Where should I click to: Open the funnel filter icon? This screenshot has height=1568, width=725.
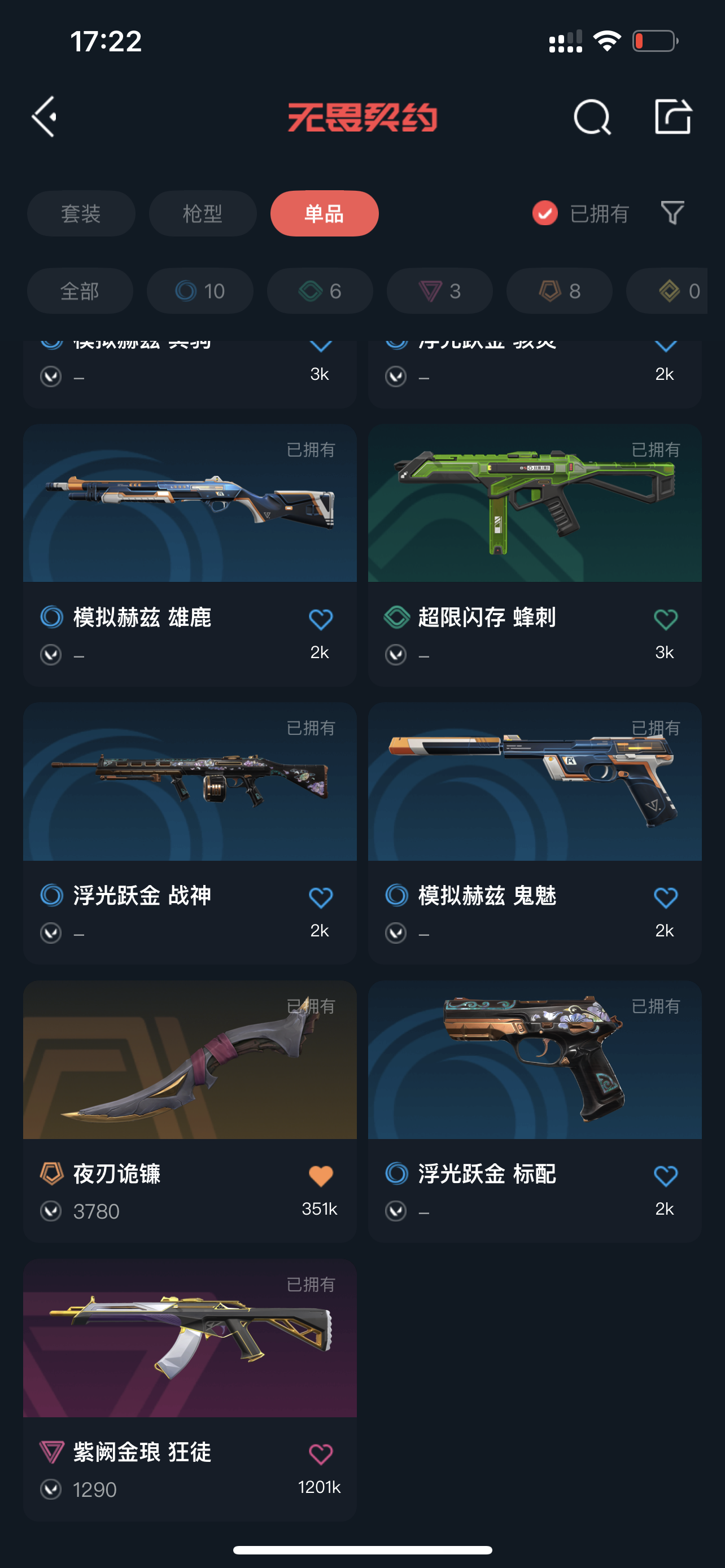point(672,213)
